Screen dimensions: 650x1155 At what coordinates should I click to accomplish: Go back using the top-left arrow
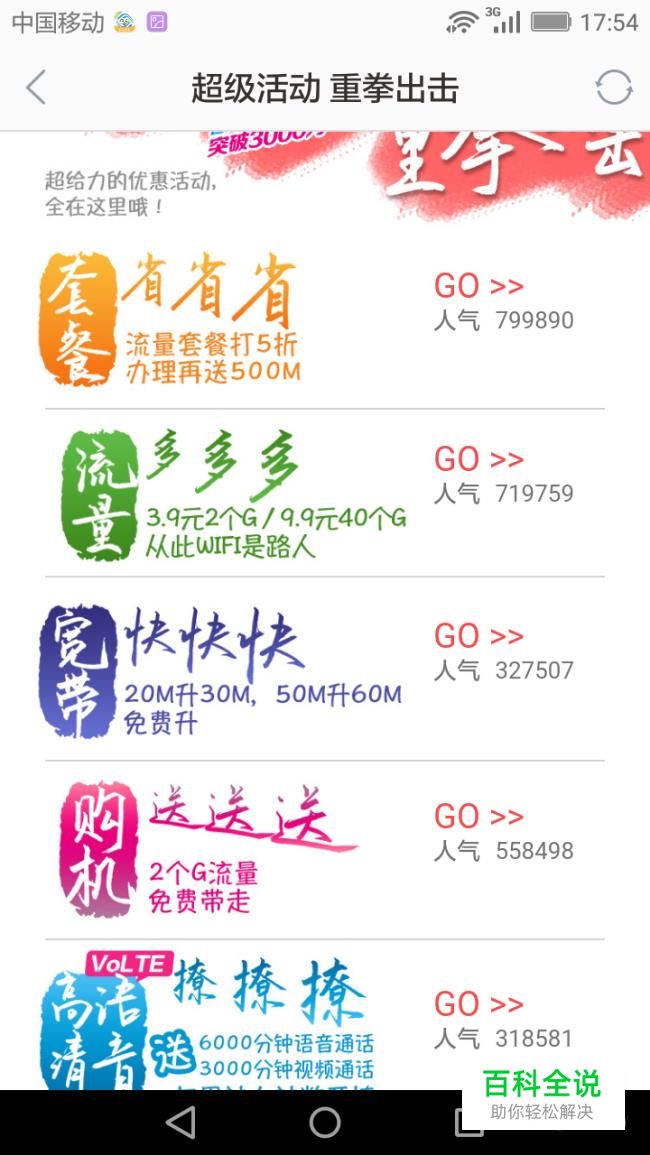35,88
